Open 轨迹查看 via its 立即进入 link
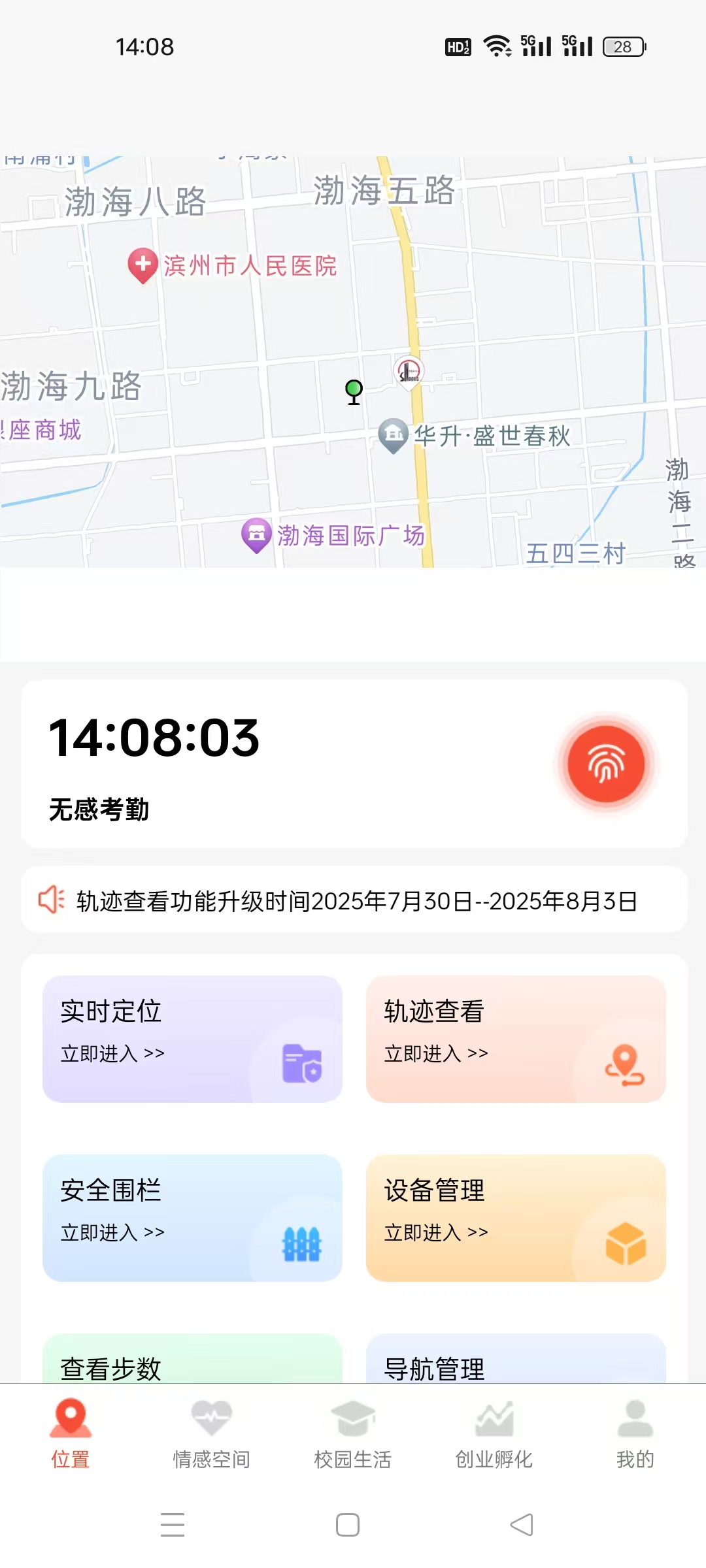Image resolution: width=706 pixels, height=1568 pixels. tap(433, 1053)
